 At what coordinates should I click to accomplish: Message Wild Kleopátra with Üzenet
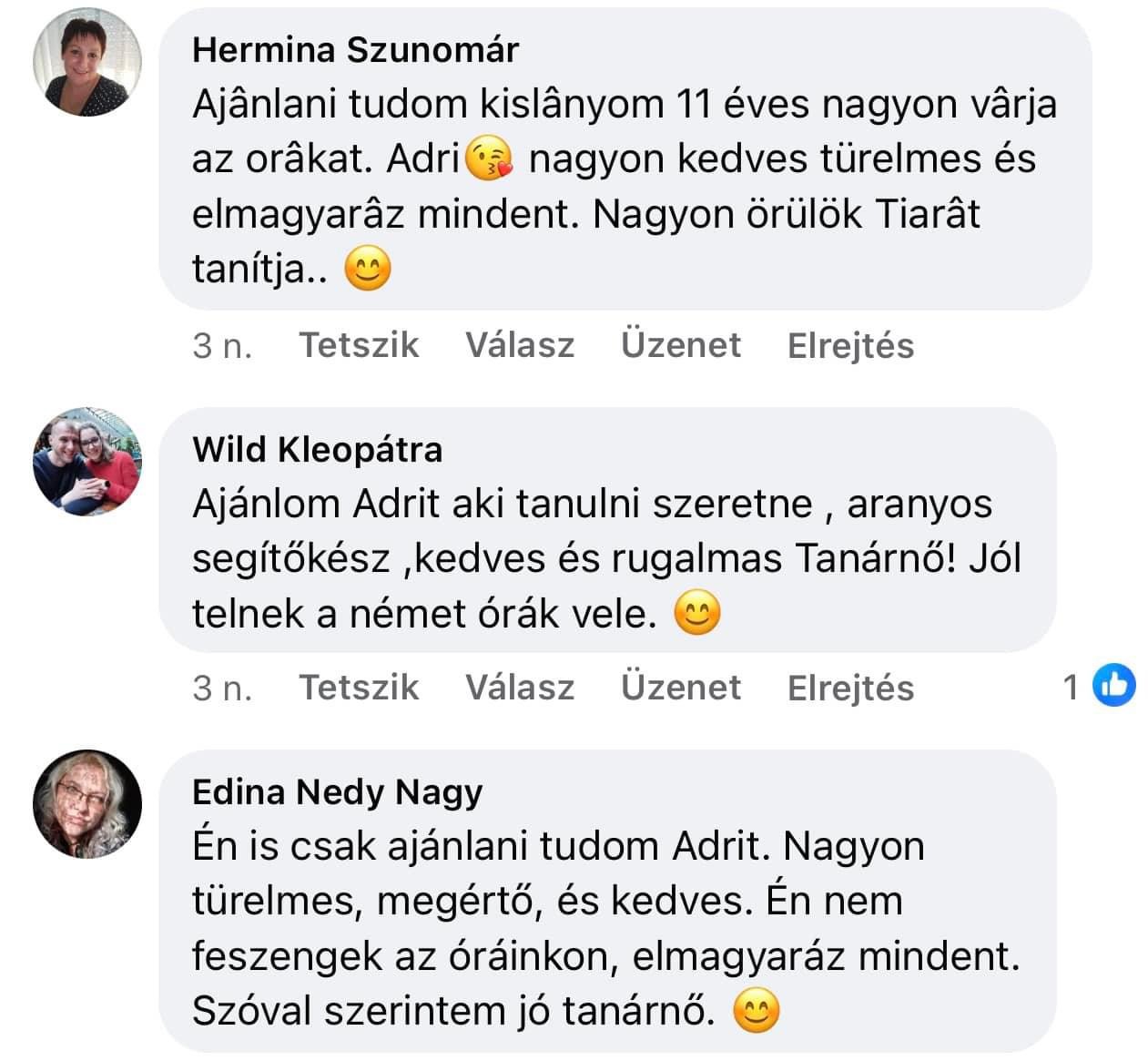click(681, 687)
